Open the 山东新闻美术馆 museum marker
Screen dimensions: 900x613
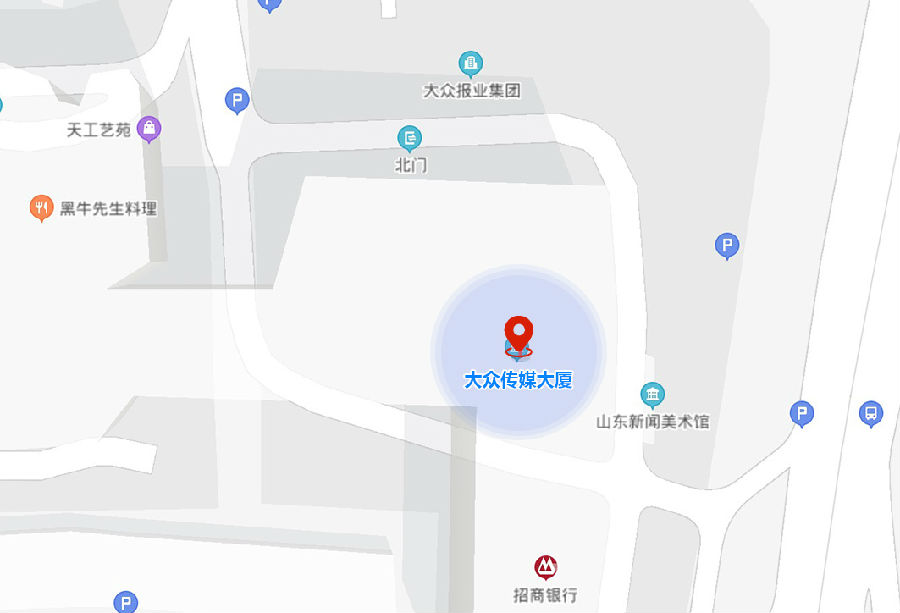click(653, 395)
